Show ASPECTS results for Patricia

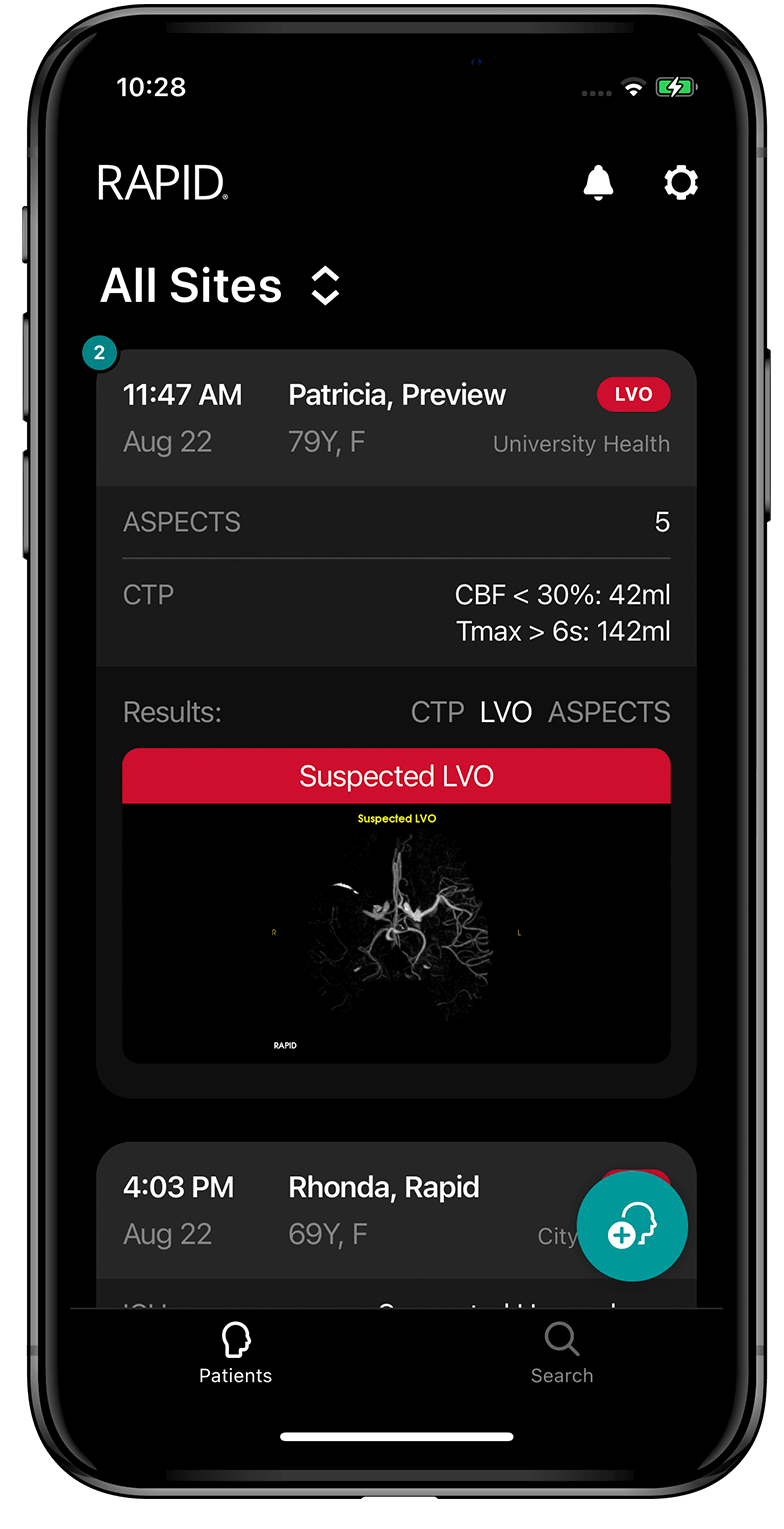click(x=609, y=712)
